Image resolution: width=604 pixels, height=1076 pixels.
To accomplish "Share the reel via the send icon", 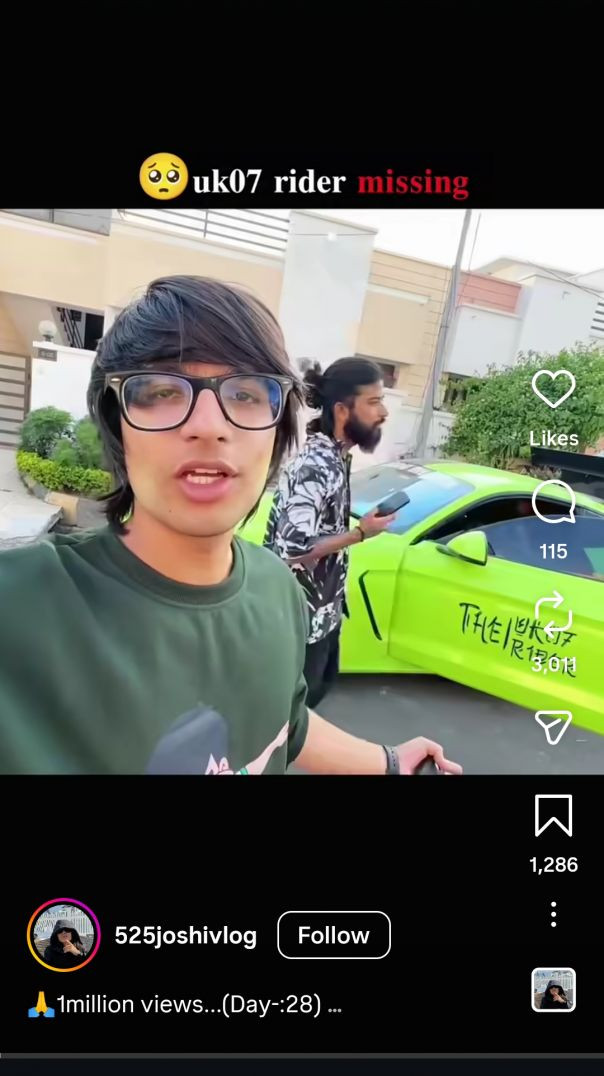I will 553,726.
